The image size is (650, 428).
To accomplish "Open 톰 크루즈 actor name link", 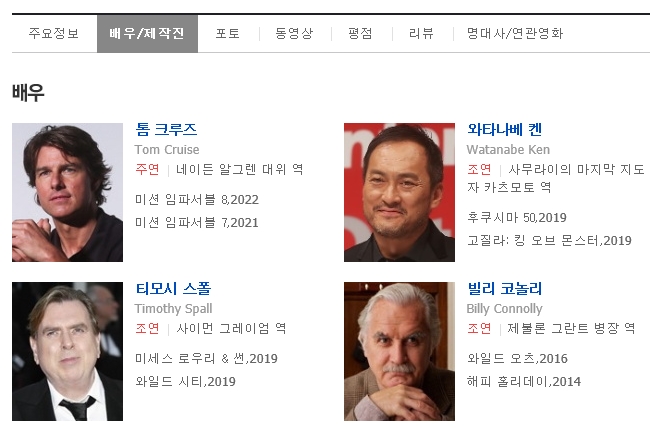I will [x=166, y=130].
